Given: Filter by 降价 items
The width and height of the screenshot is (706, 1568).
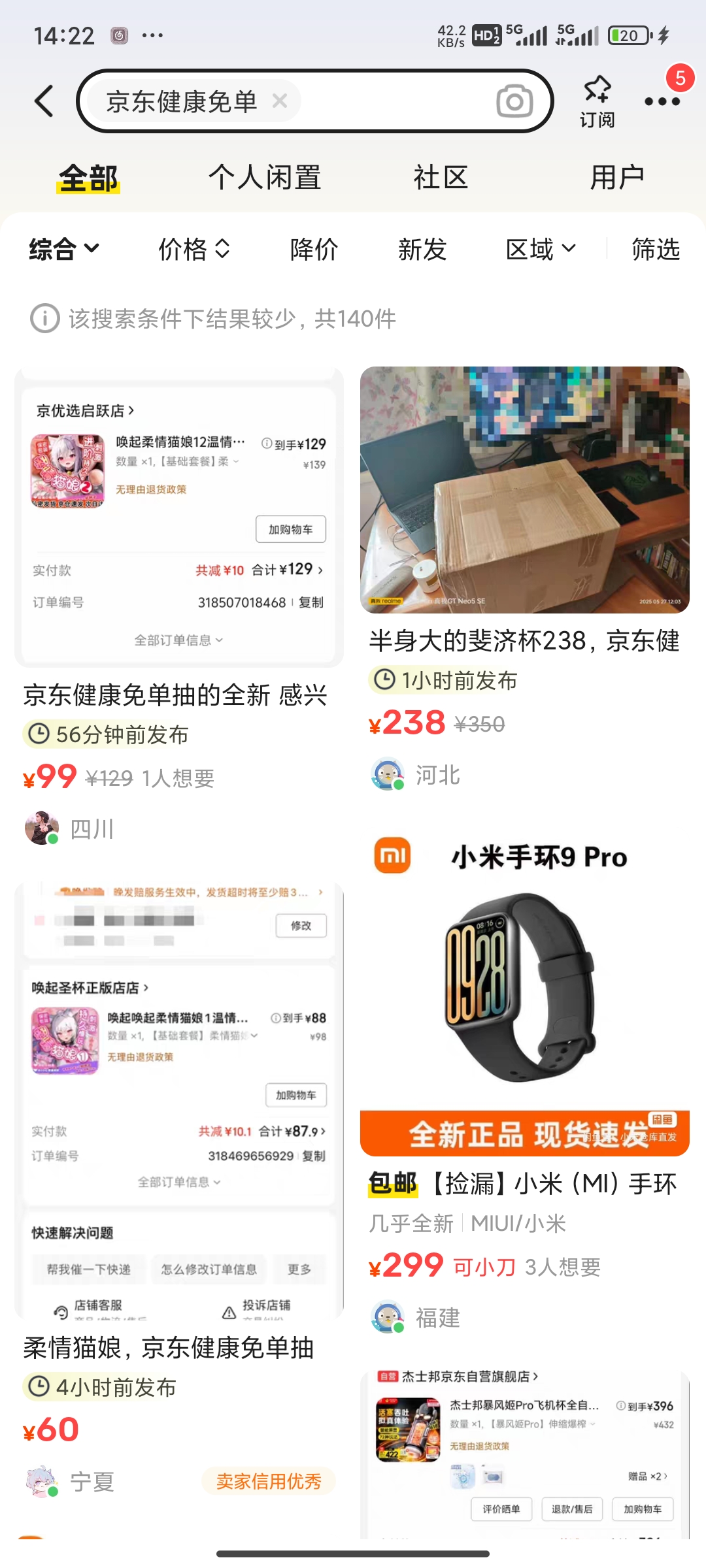Looking at the screenshot, I should (x=314, y=249).
